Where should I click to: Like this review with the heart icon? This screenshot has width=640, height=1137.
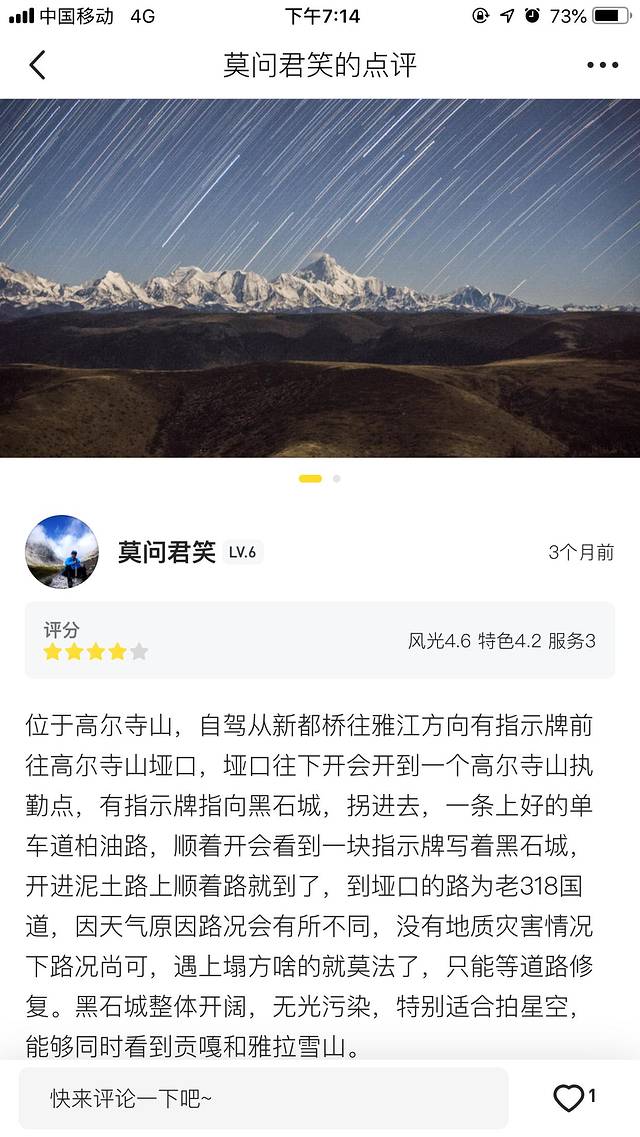point(569,1098)
